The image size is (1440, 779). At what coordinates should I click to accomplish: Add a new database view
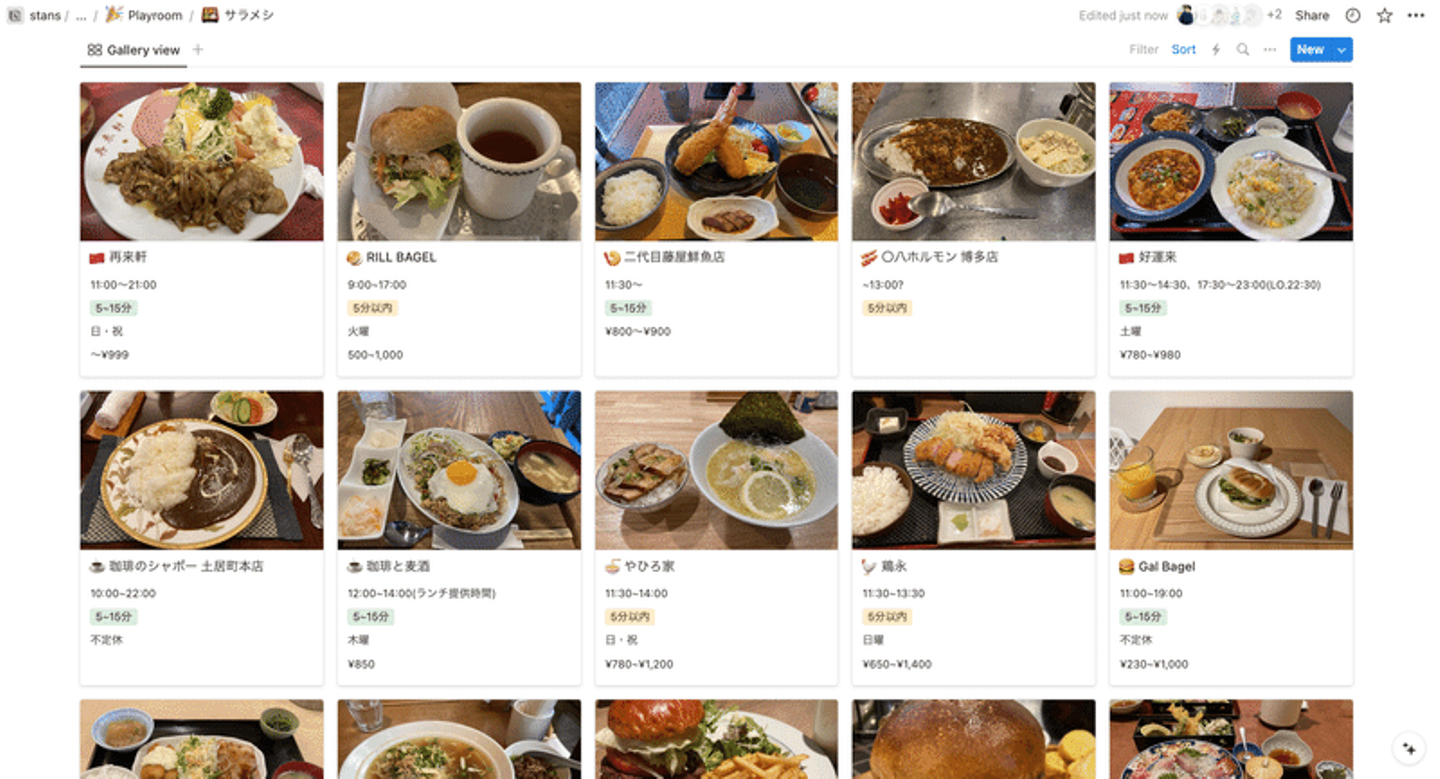coord(198,50)
